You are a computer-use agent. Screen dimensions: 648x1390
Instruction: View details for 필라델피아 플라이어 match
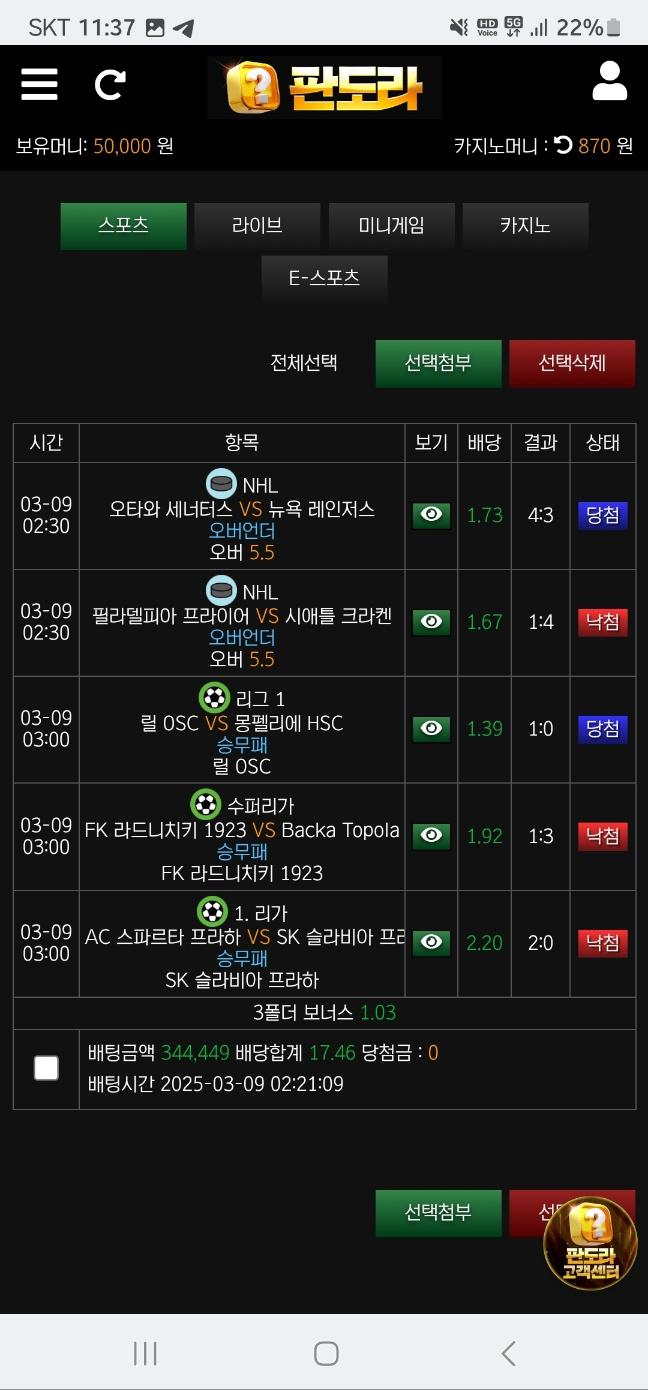pos(431,622)
